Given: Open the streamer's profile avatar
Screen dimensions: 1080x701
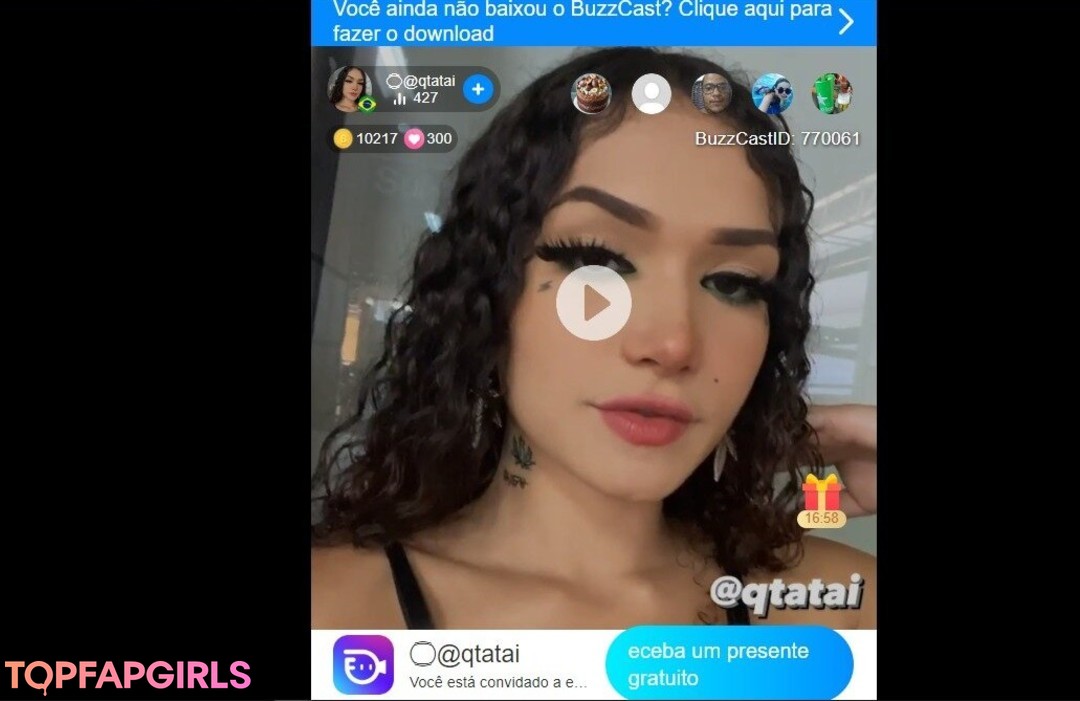Looking at the screenshot, I should click(349, 88).
